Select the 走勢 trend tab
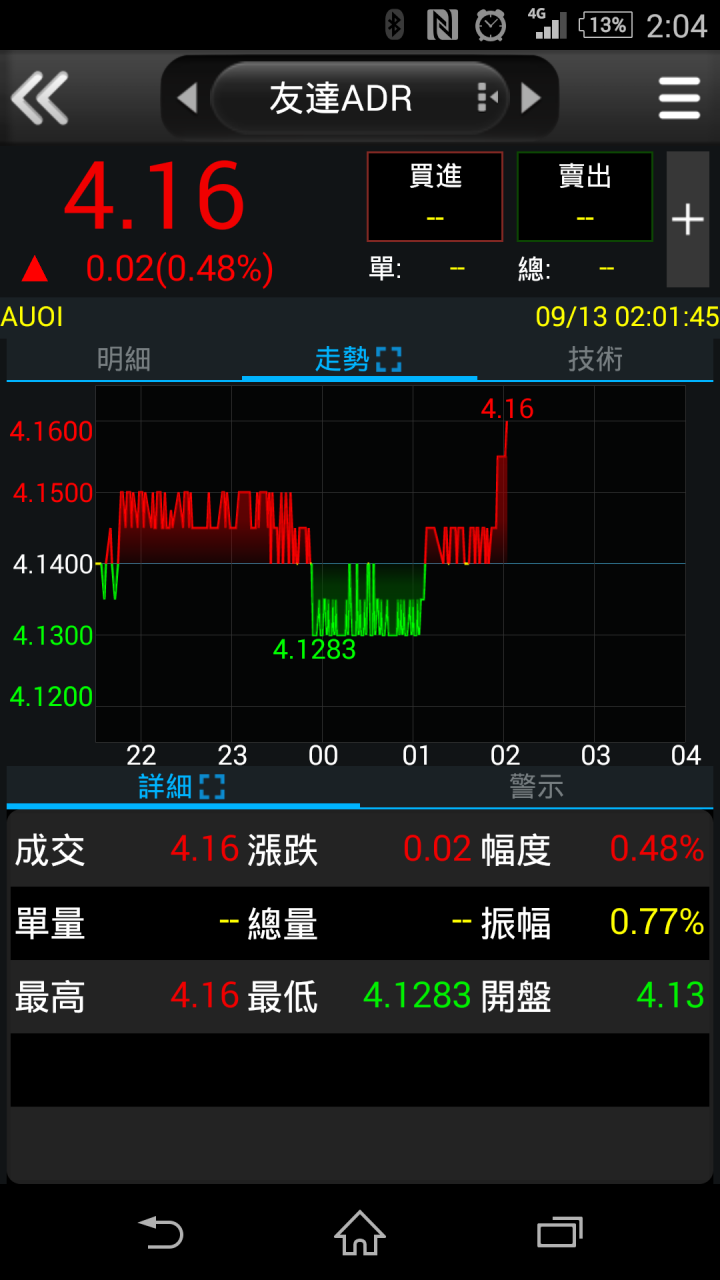 pyautogui.click(x=359, y=359)
